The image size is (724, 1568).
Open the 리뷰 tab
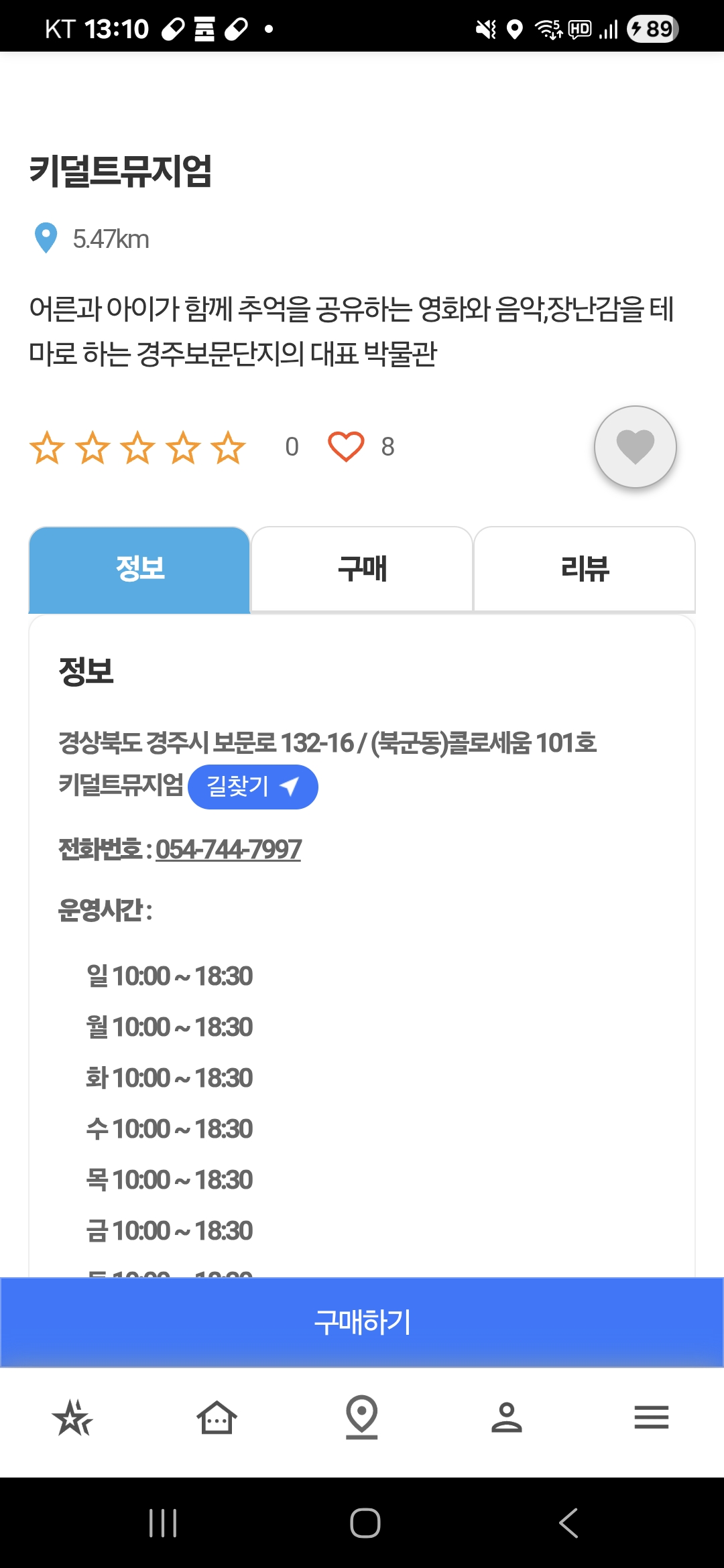pos(585,569)
